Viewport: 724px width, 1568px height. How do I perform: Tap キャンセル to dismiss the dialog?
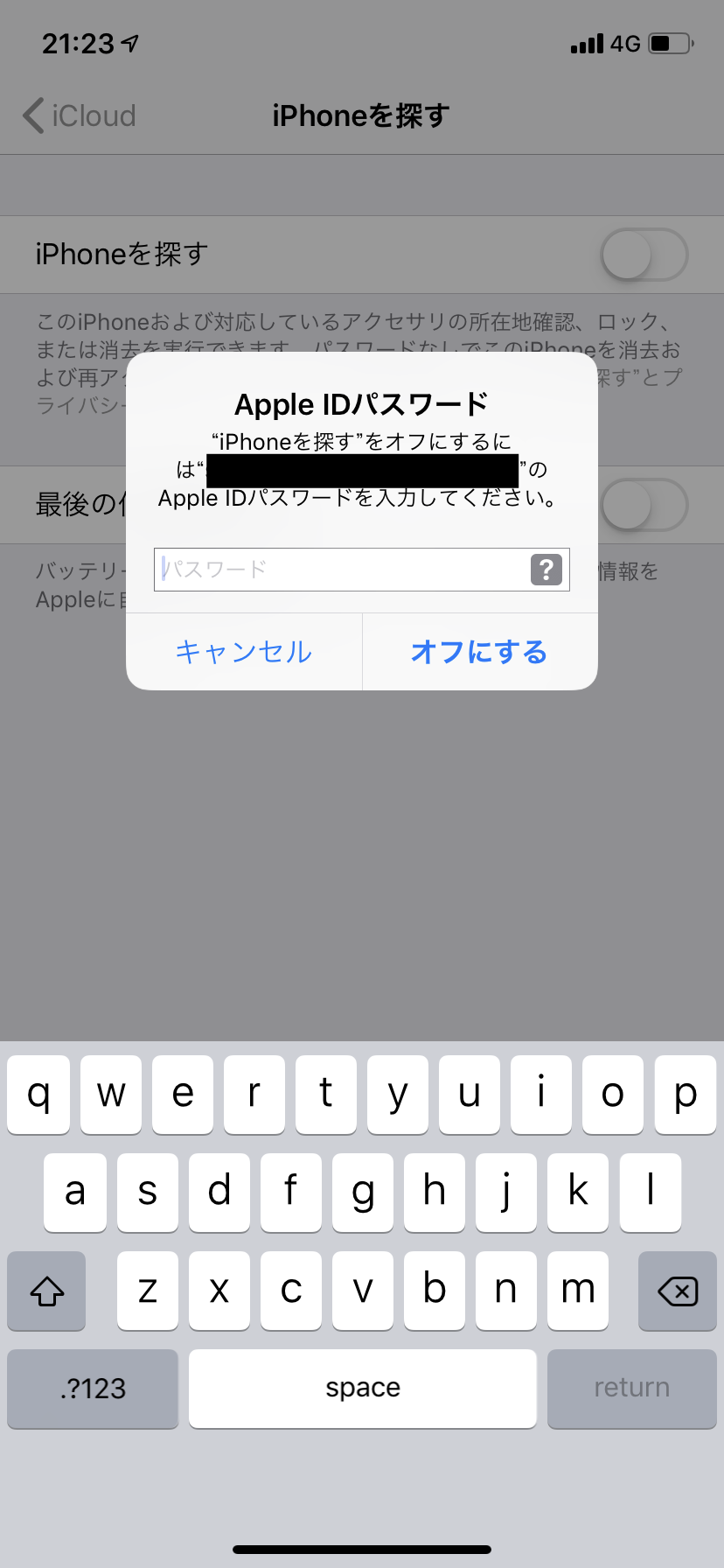coord(244,652)
